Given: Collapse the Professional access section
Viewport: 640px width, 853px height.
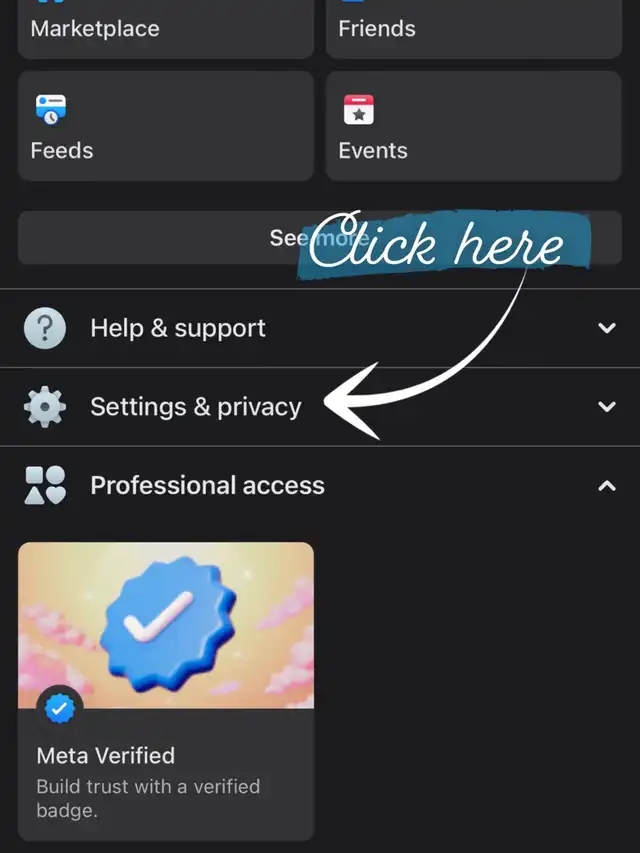Looking at the screenshot, I should pos(319,486).
